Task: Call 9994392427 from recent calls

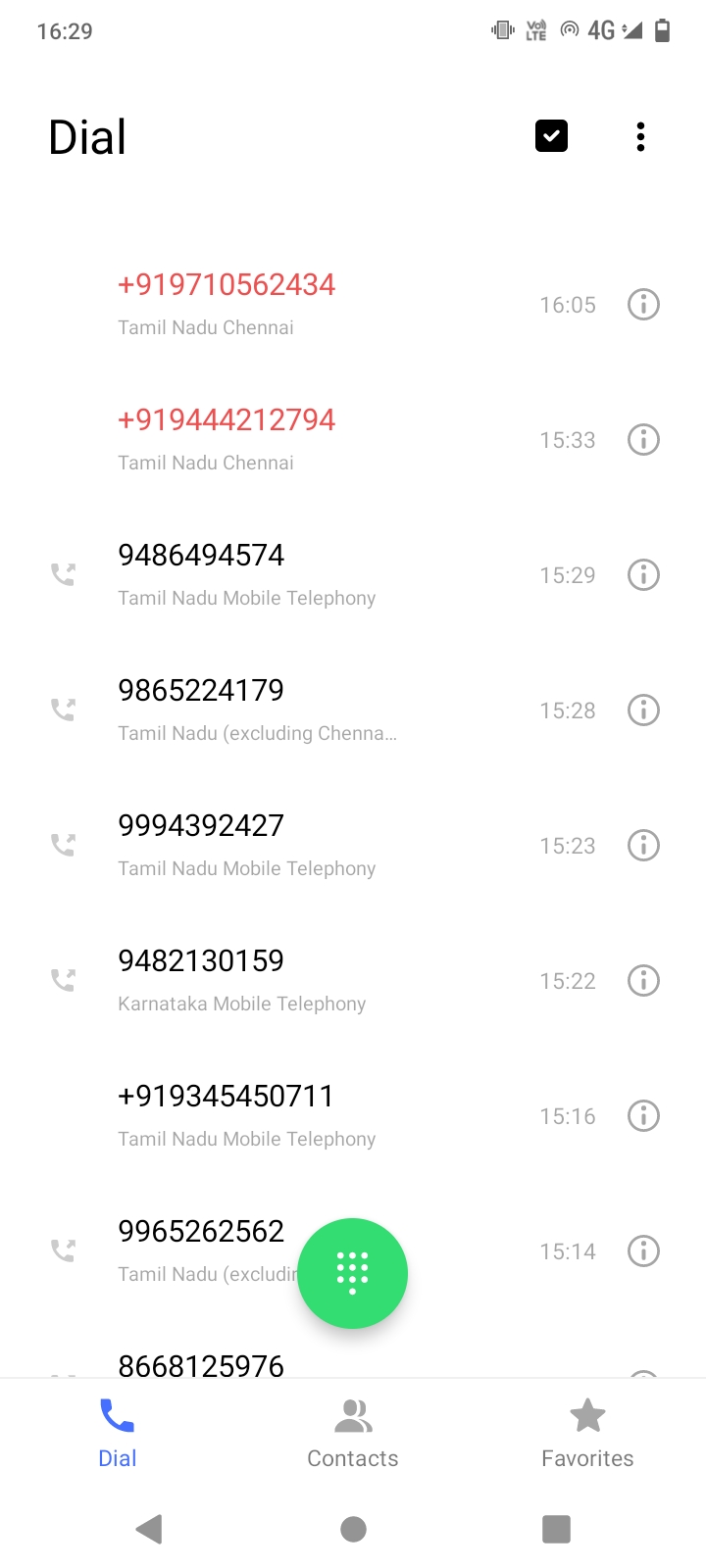Action: pos(353,845)
